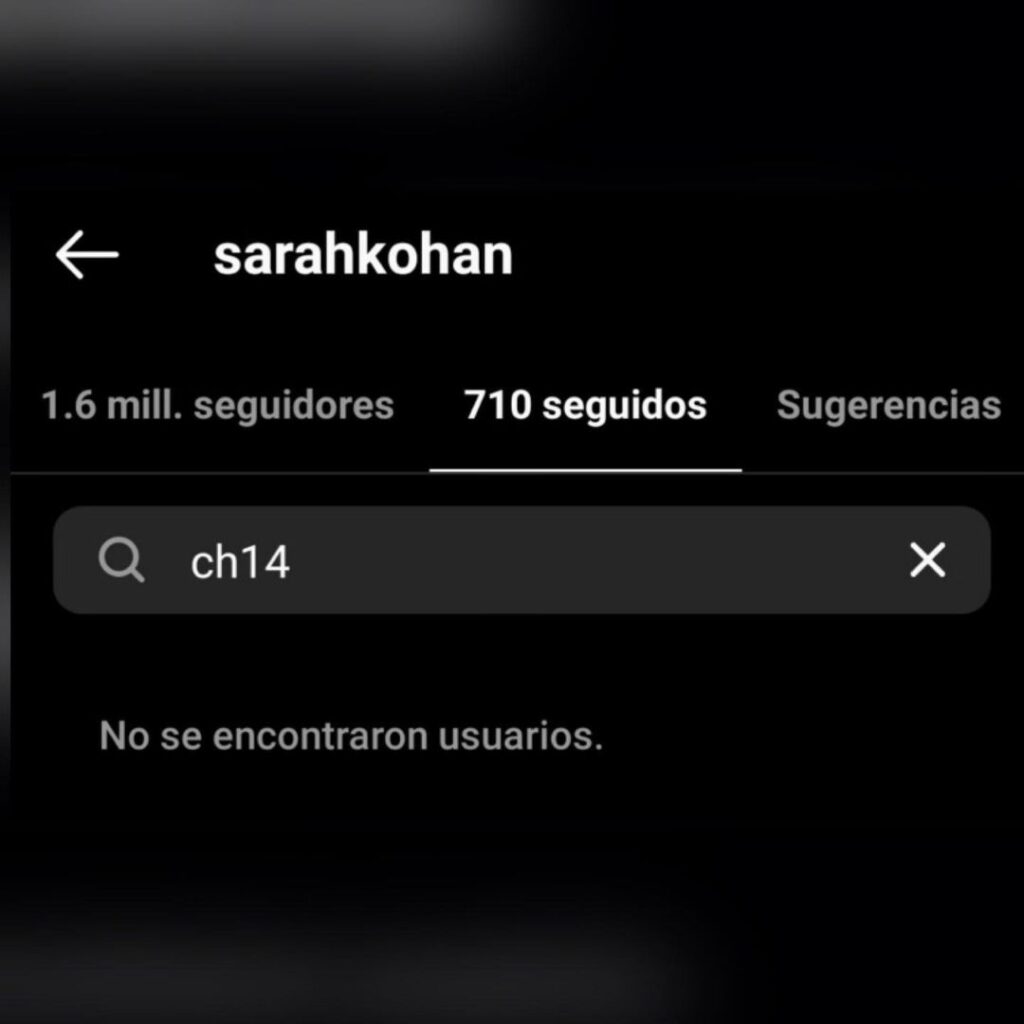Tap the search field containing ch14
The image size is (1024, 1024).
pyautogui.click(x=500, y=561)
